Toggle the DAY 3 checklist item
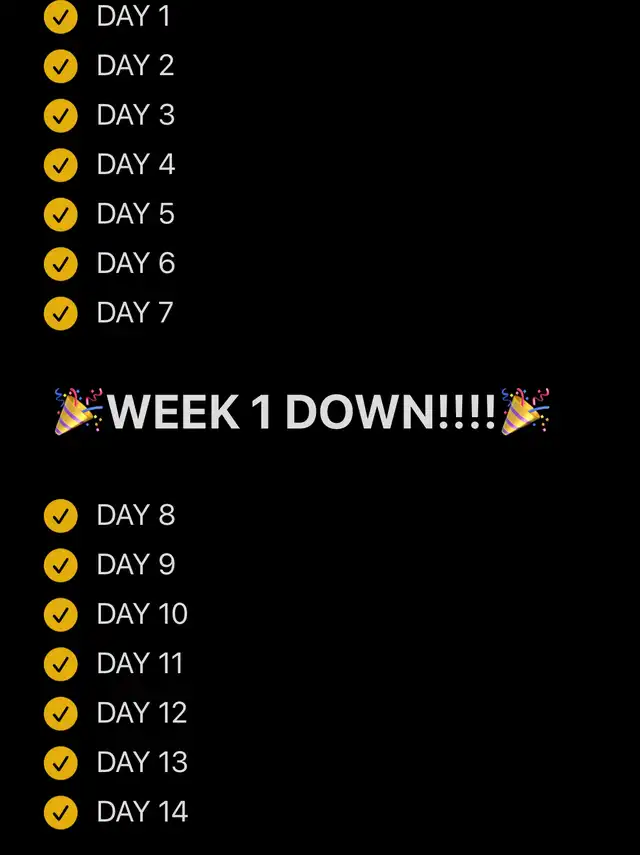This screenshot has height=855, width=640. pyautogui.click(x=61, y=115)
